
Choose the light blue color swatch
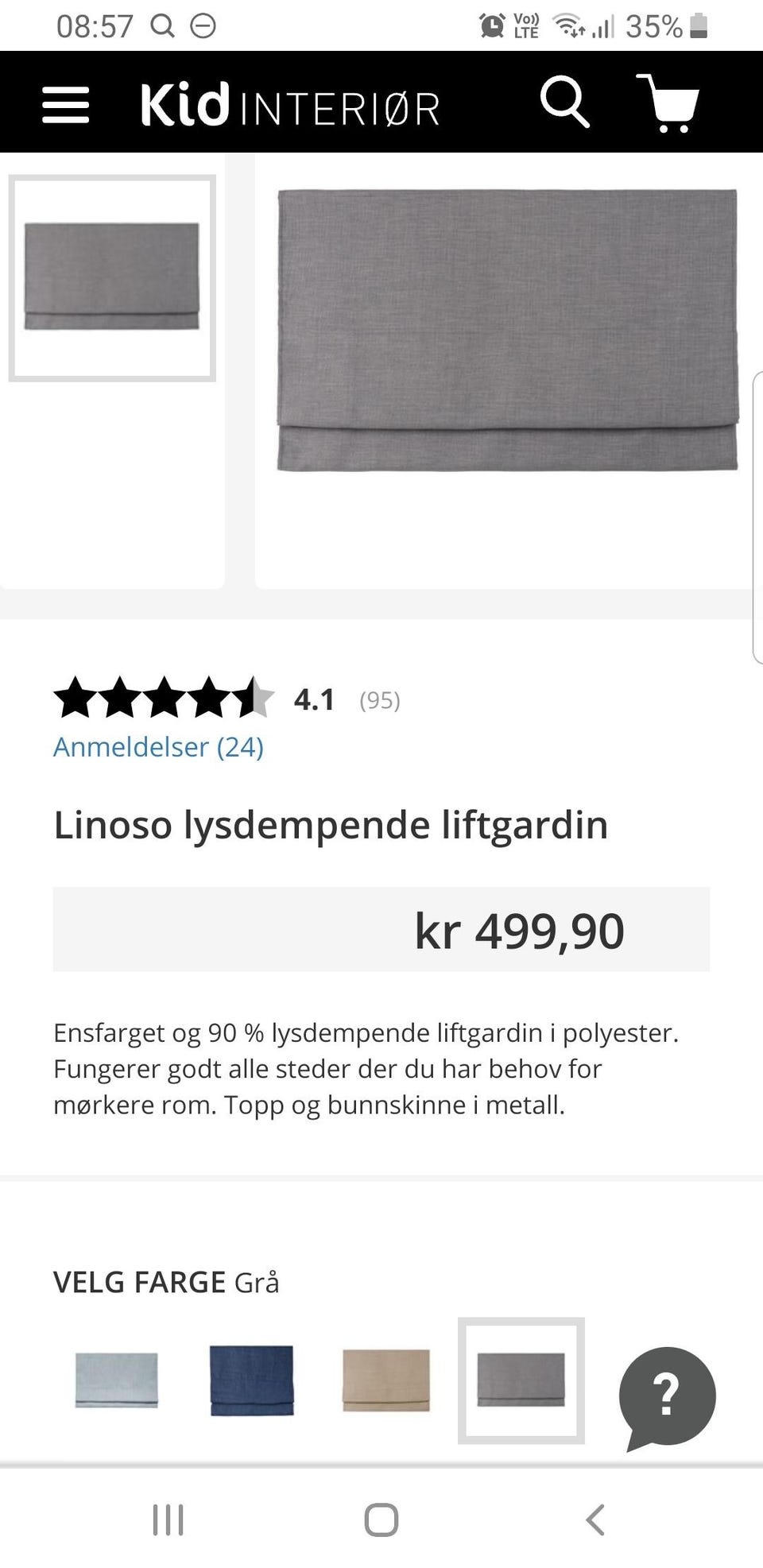pos(117,1380)
